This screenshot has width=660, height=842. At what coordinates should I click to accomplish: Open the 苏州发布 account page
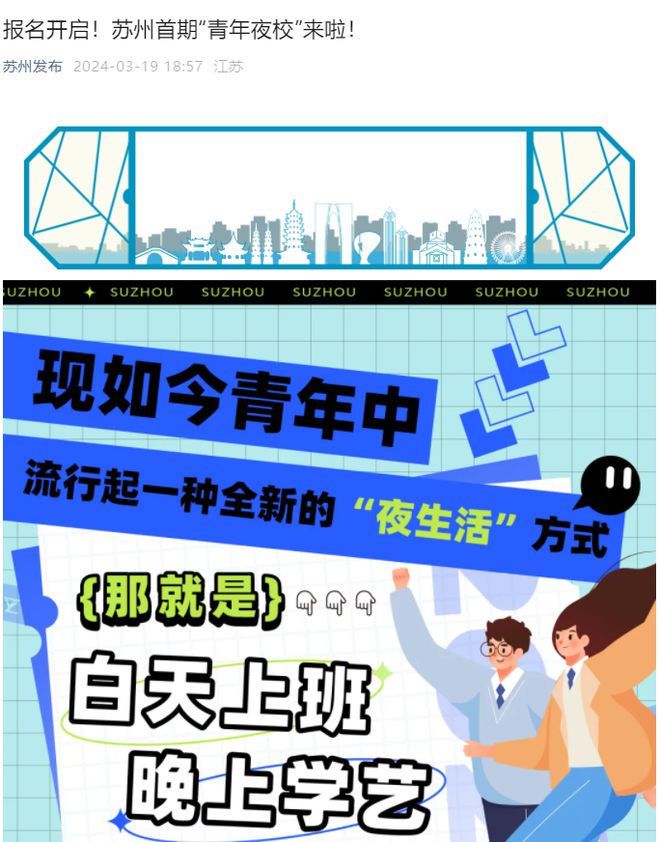coord(32,67)
